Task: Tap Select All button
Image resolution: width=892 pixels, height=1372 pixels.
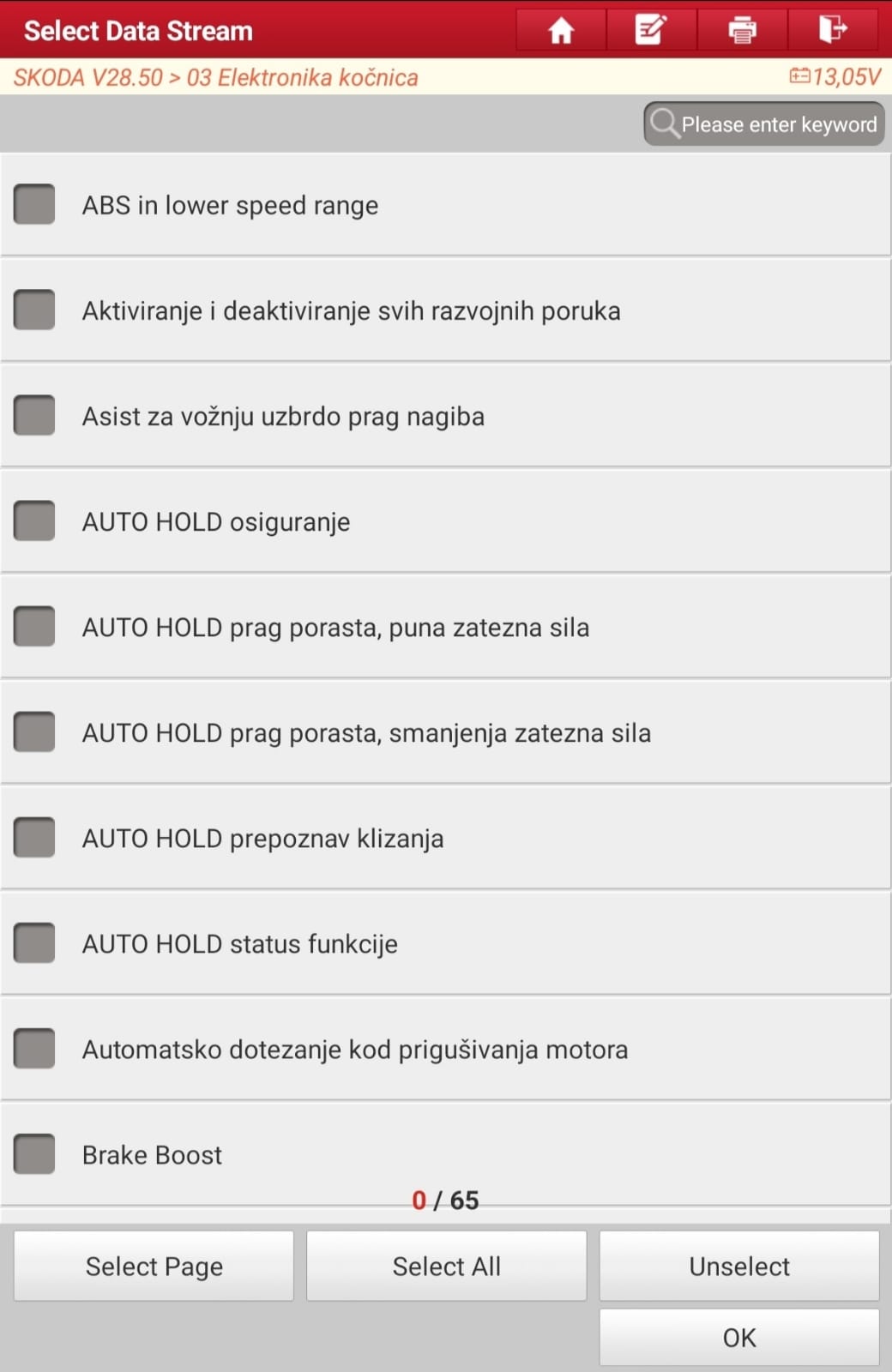Action: click(446, 1266)
